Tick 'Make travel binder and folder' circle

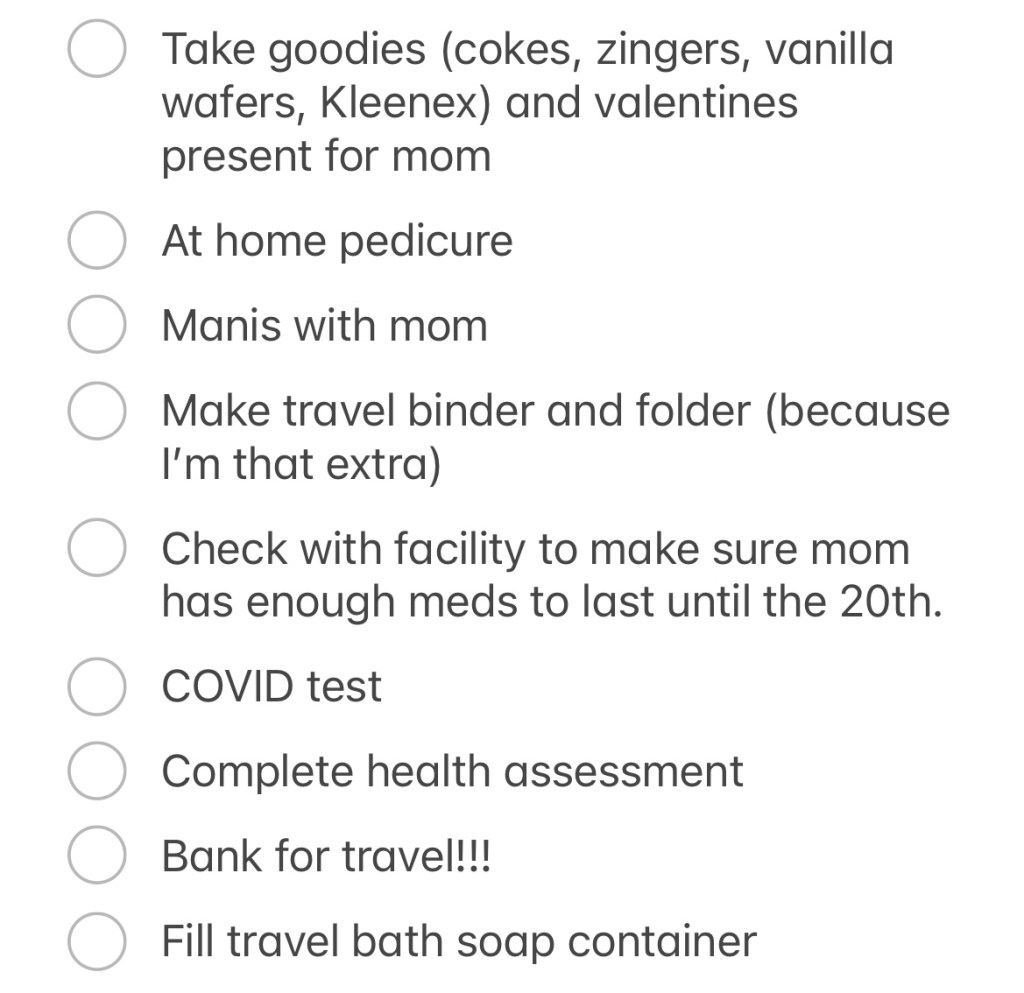pos(97,412)
